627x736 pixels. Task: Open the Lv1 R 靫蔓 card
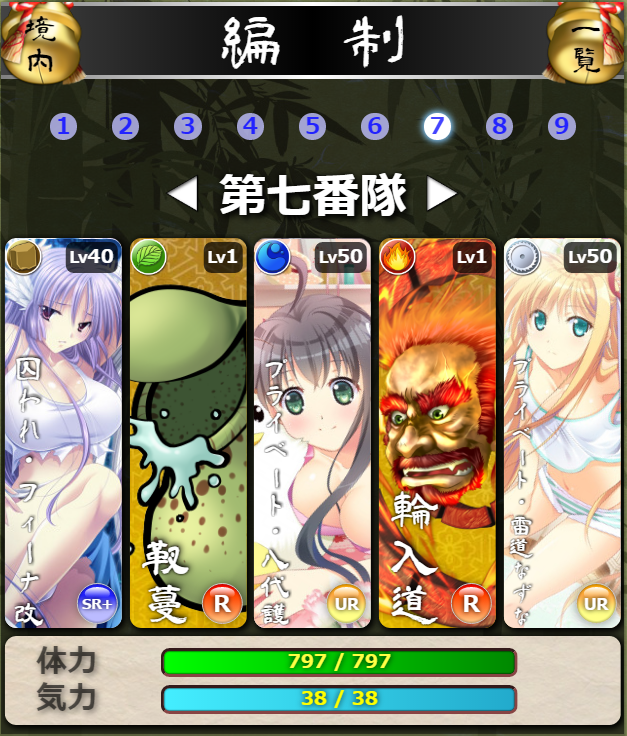[188, 432]
